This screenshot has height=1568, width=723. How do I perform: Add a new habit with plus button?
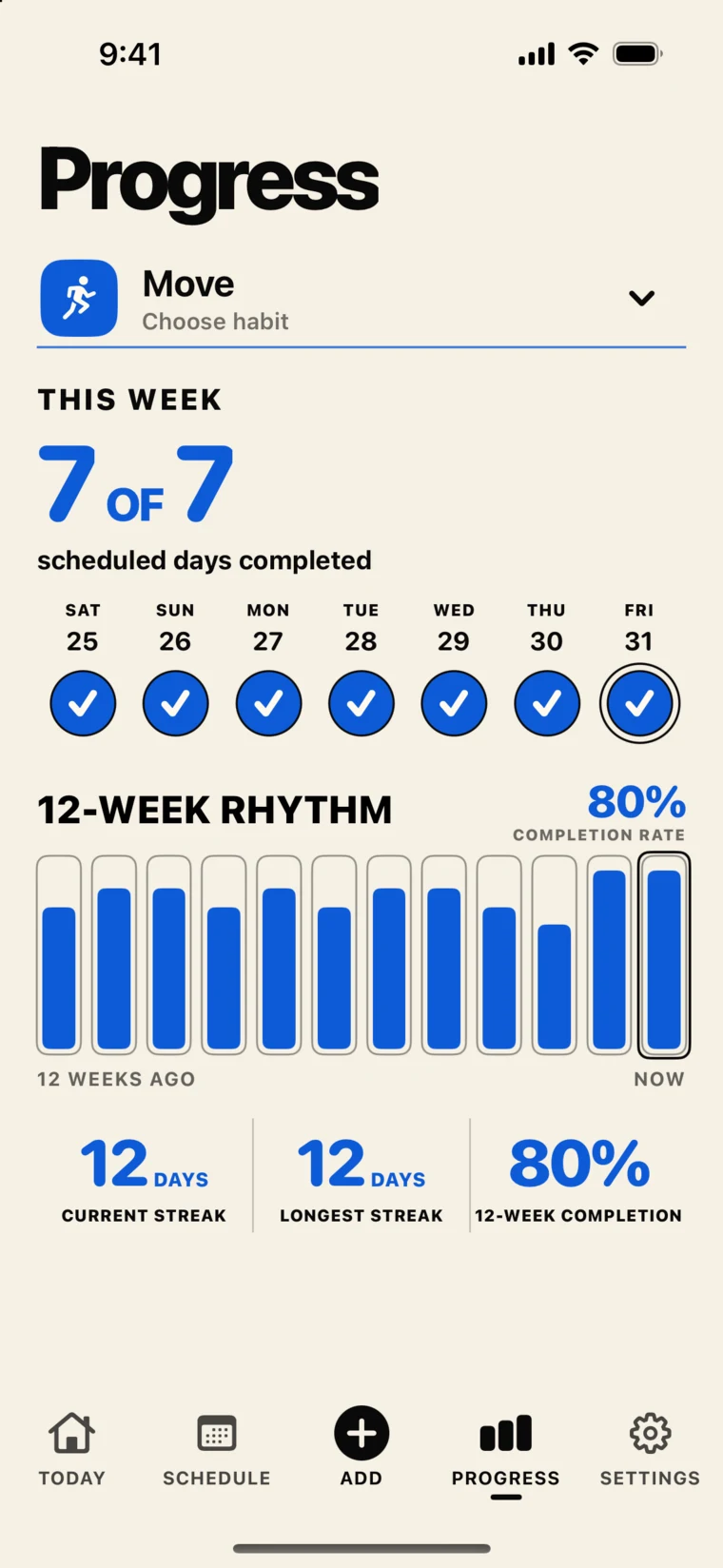(x=361, y=1434)
